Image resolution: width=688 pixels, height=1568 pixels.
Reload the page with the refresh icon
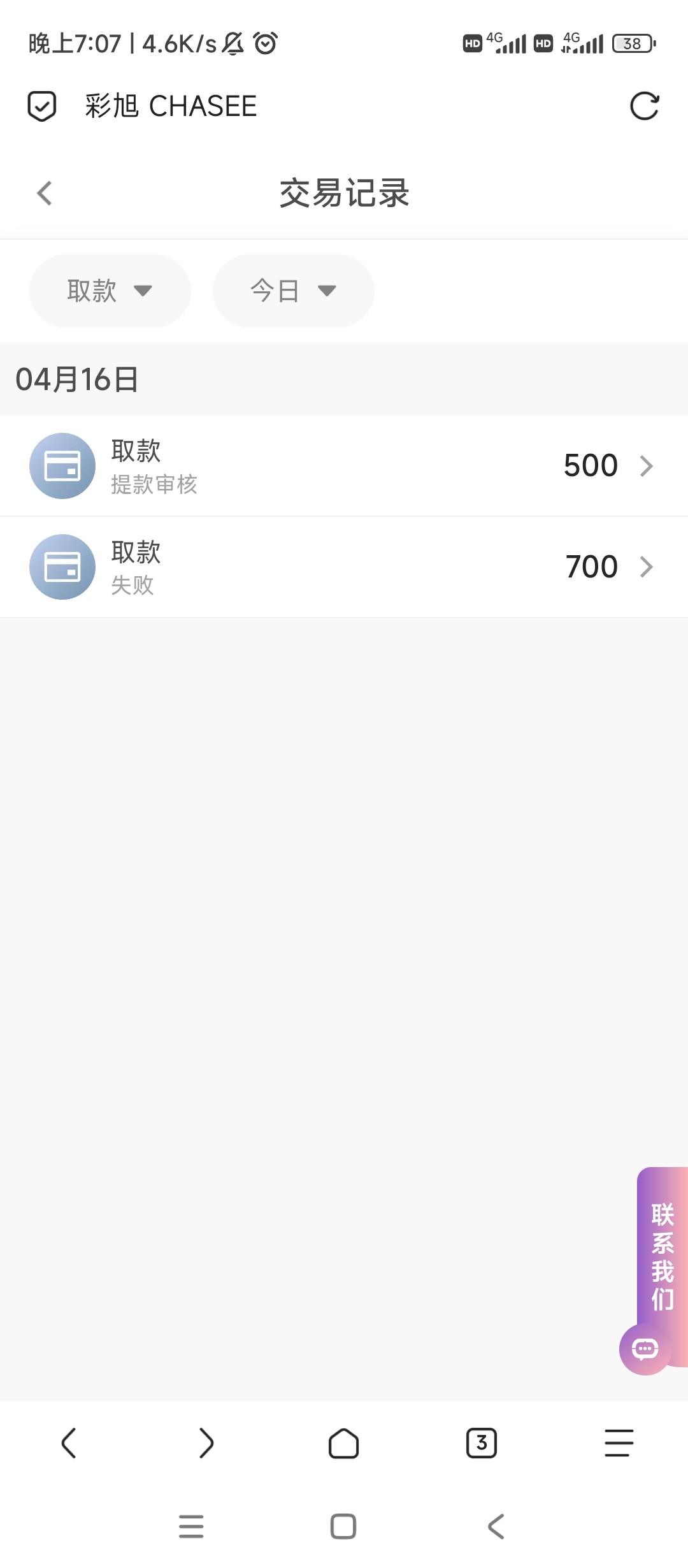pyautogui.click(x=644, y=106)
